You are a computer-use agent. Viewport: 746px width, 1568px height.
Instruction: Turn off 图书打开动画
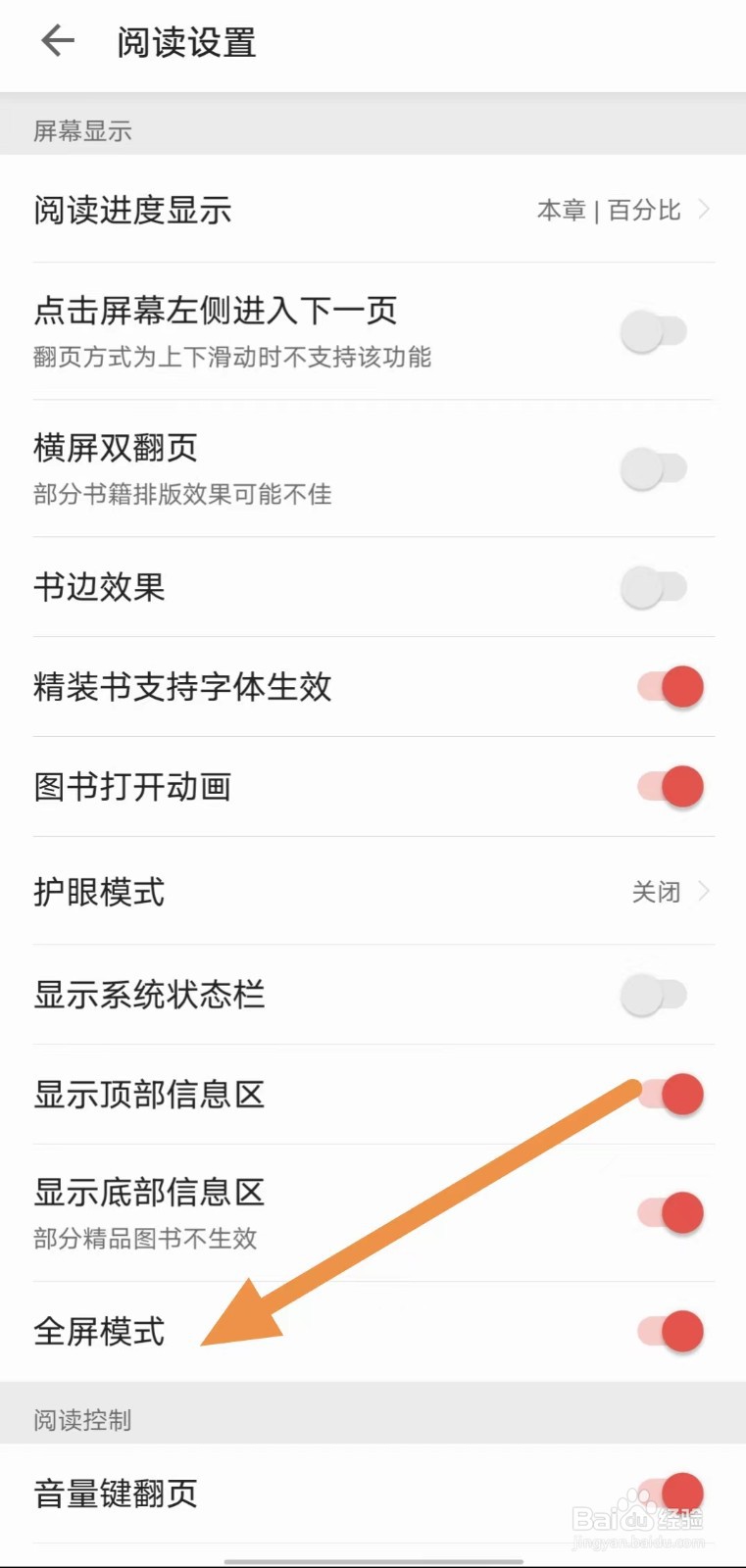point(671,786)
